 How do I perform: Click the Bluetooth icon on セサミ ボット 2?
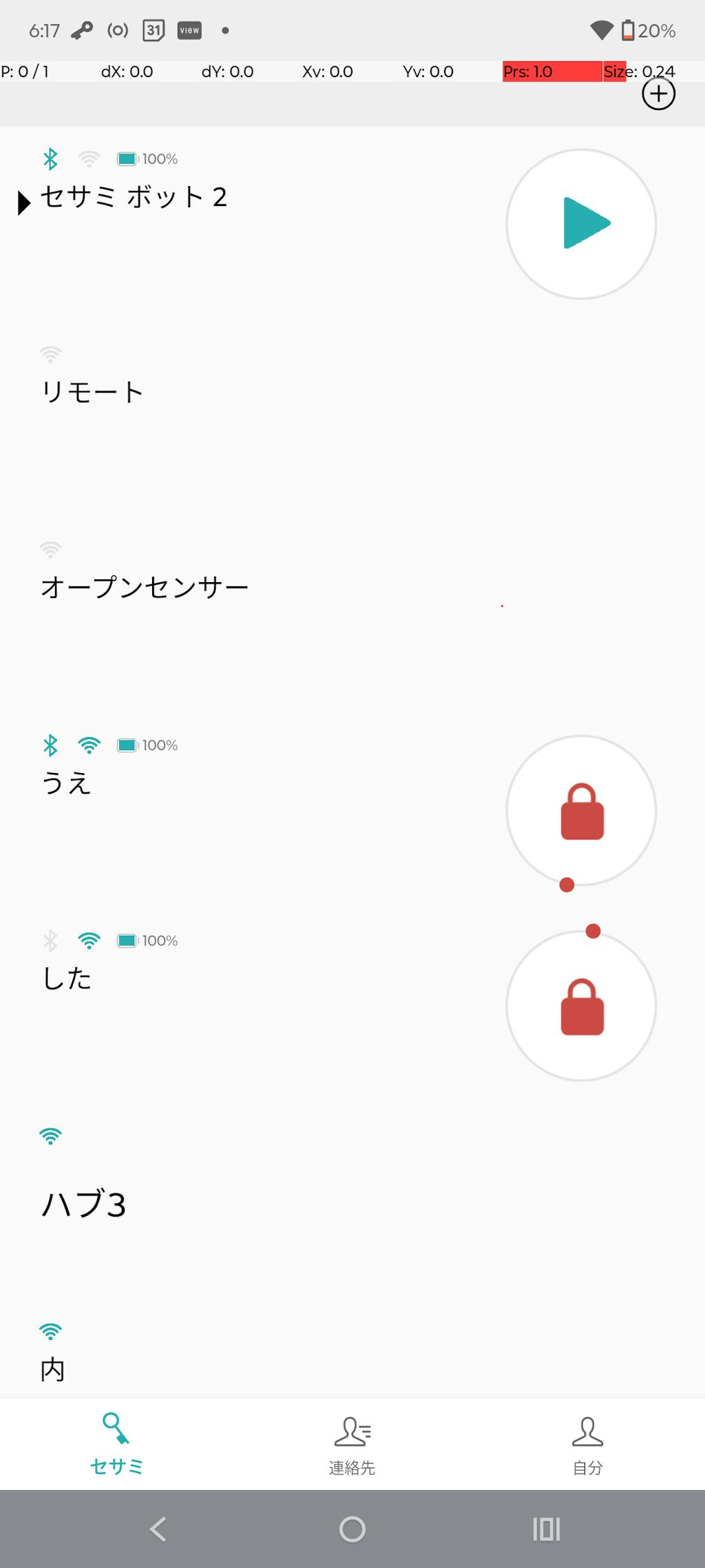tap(49, 158)
